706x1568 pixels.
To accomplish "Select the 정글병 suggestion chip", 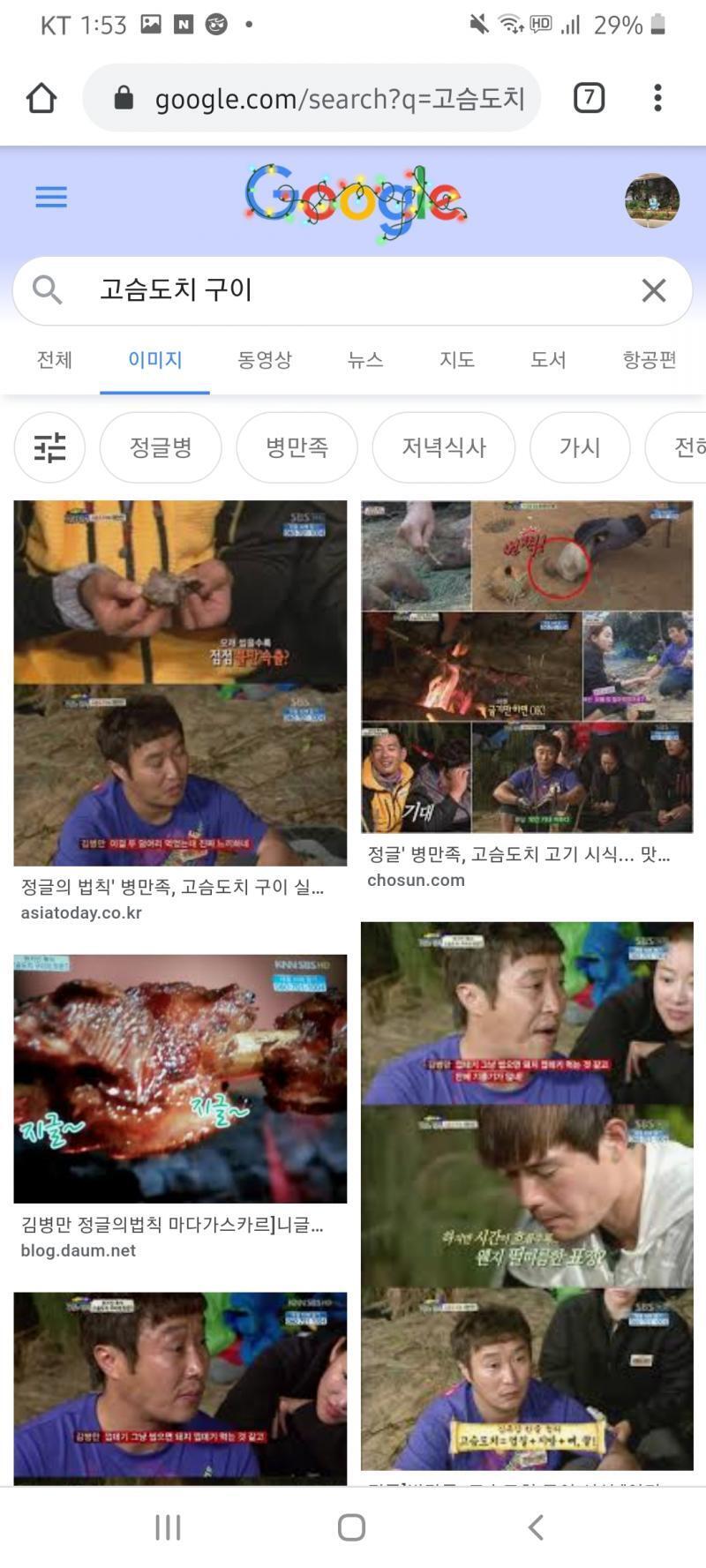I will click(161, 447).
